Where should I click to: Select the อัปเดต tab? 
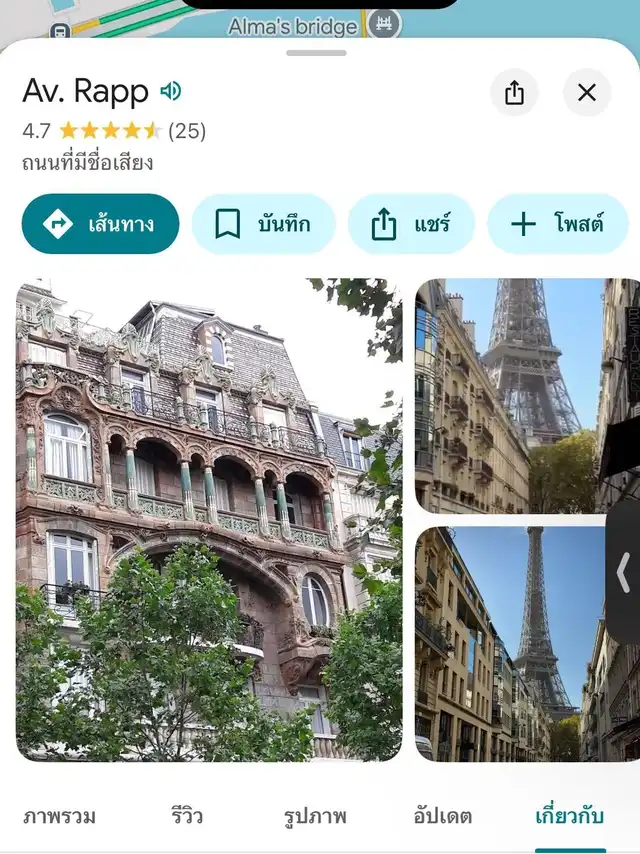pyautogui.click(x=443, y=816)
